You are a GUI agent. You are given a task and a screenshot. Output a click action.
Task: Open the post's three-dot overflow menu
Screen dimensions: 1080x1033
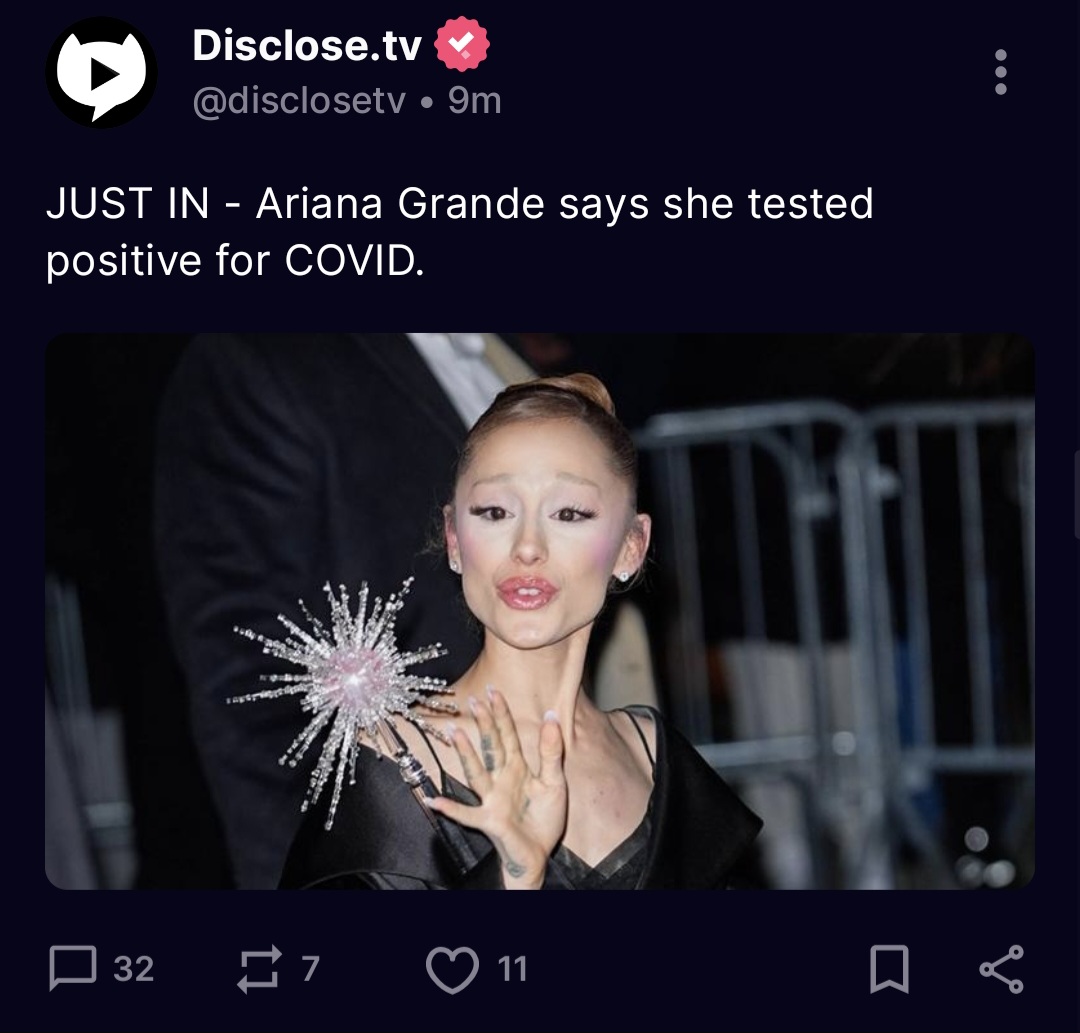coord(1000,72)
